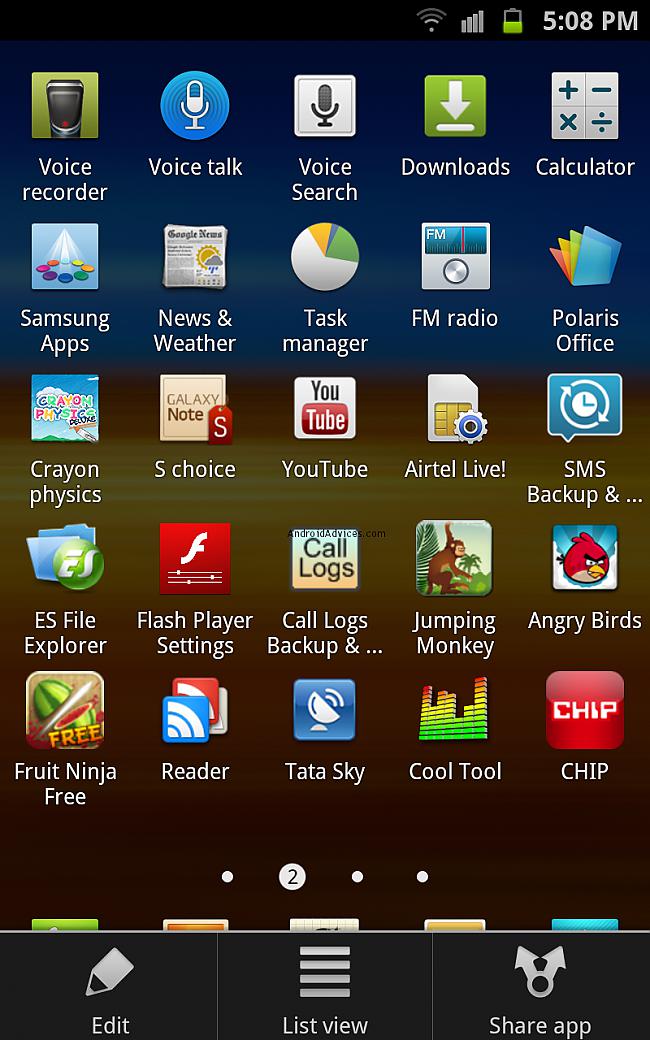Open Crayon physics game
The image size is (650, 1040).
pos(65,409)
